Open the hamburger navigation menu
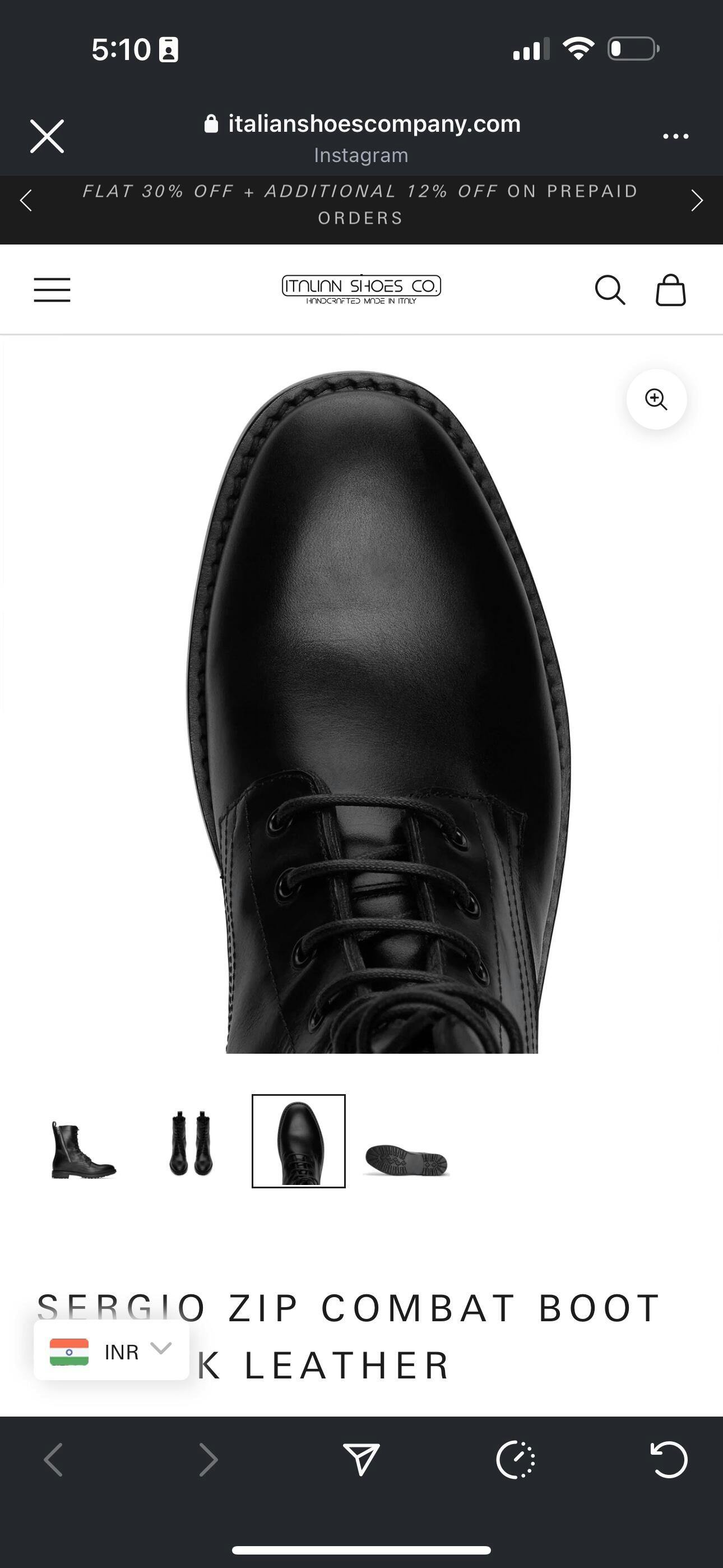Viewport: 723px width, 1568px height. (x=52, y=289)
